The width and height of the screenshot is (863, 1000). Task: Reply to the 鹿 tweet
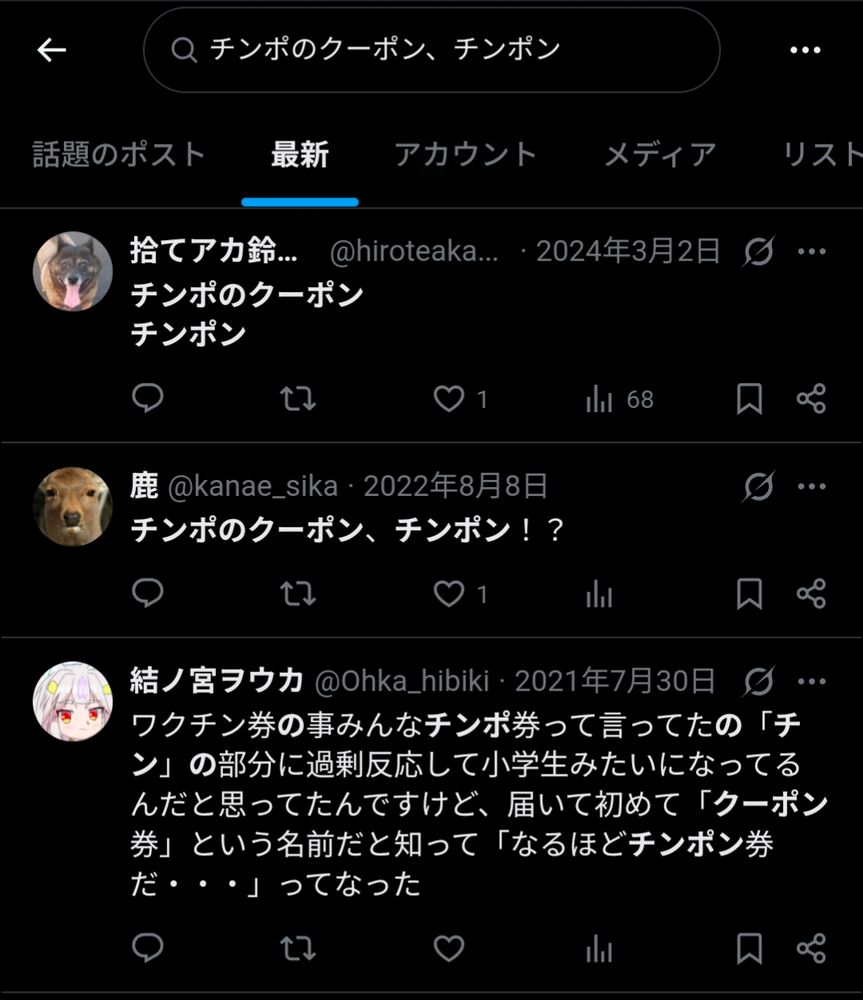(148, 594)
